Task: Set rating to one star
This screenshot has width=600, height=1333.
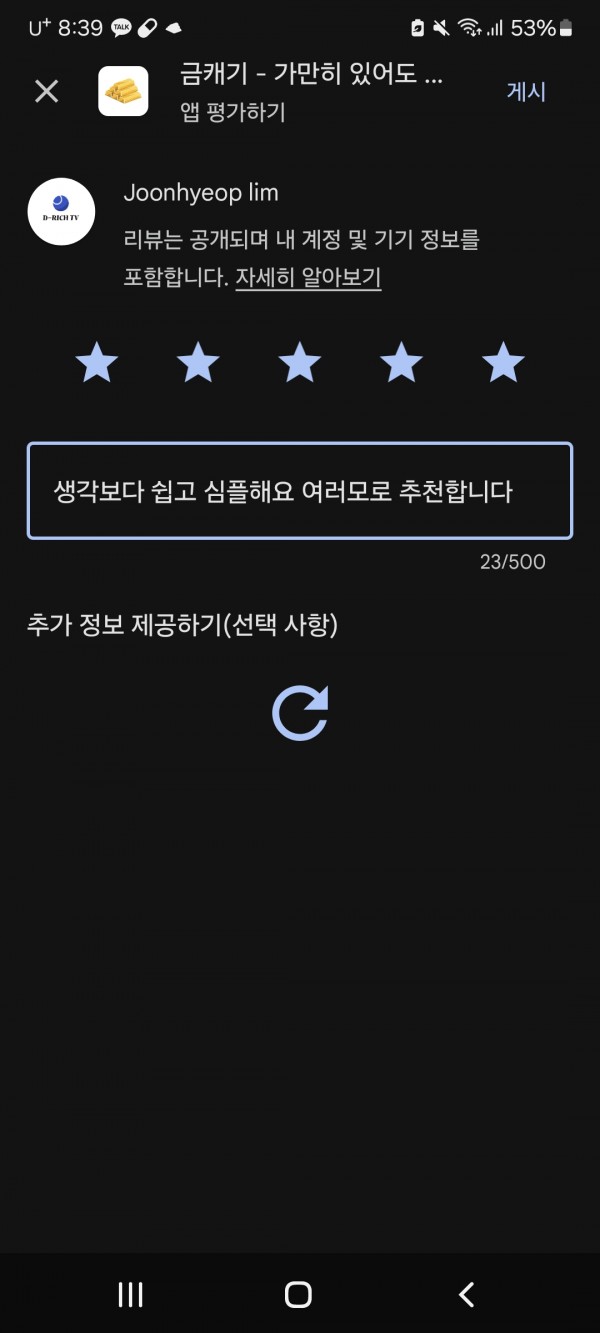Action: coord(97,362)
